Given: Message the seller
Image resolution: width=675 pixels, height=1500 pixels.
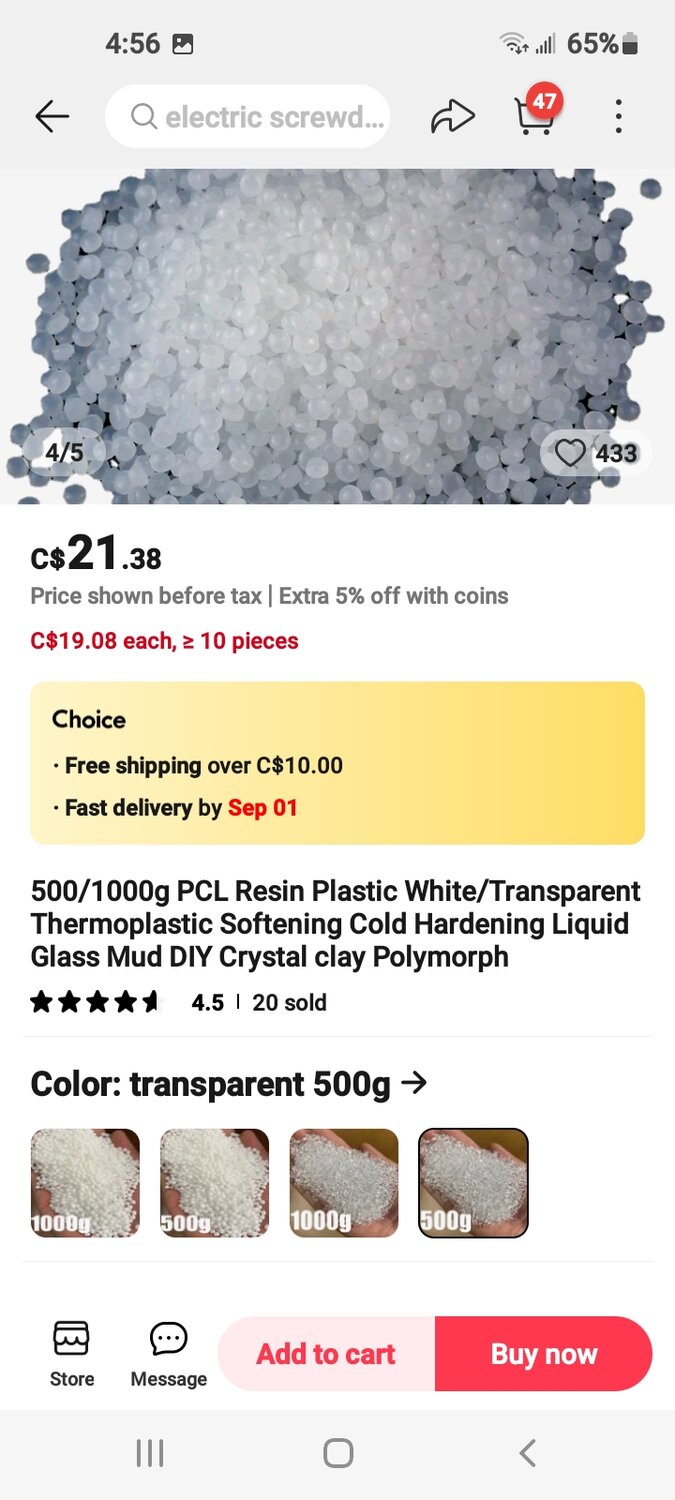Looking at the screenshot, I should coord(168,1353).
